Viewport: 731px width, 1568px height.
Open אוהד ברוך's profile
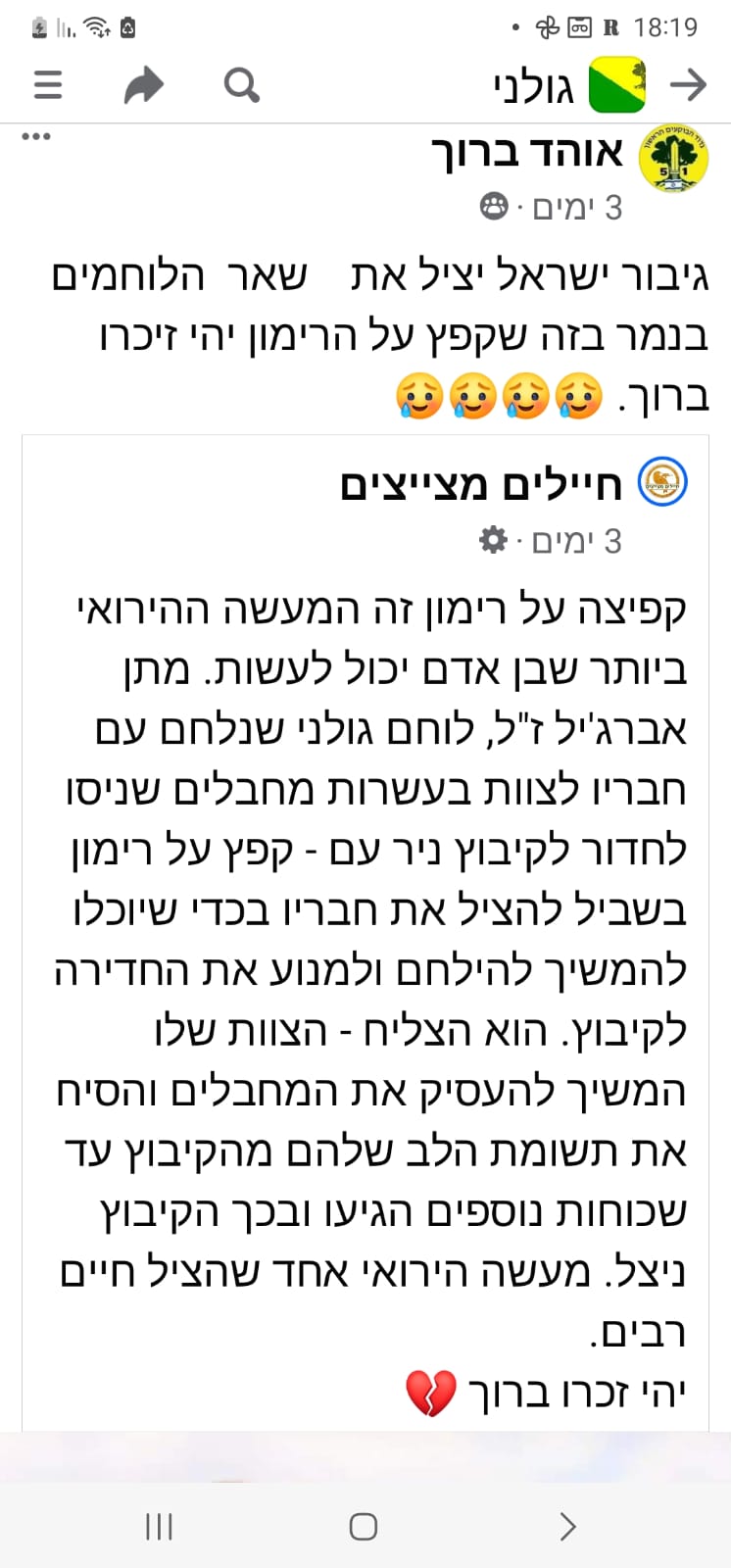coord(527,153)
